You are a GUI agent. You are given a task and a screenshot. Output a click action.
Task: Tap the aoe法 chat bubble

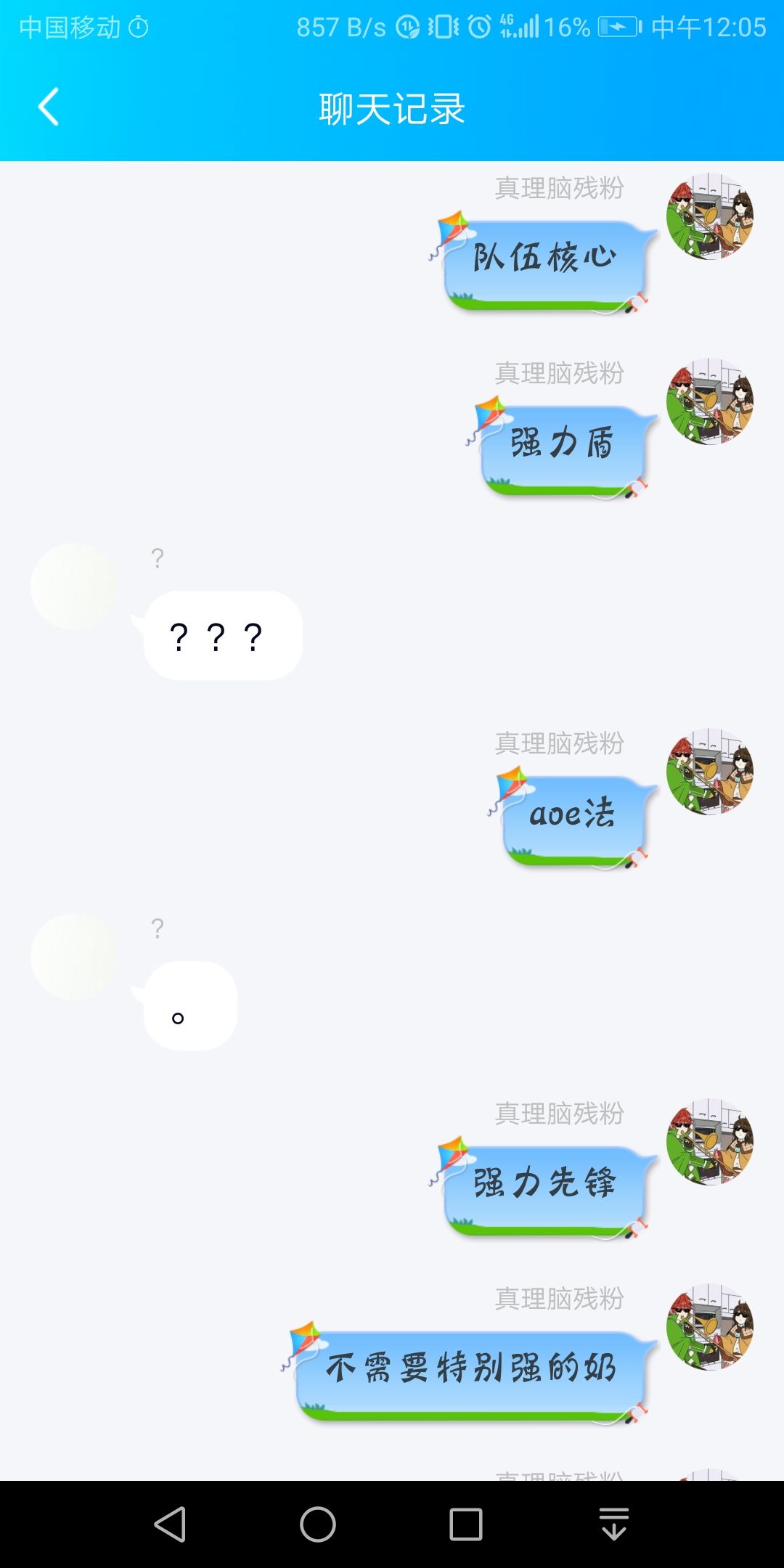click(573, 813)
